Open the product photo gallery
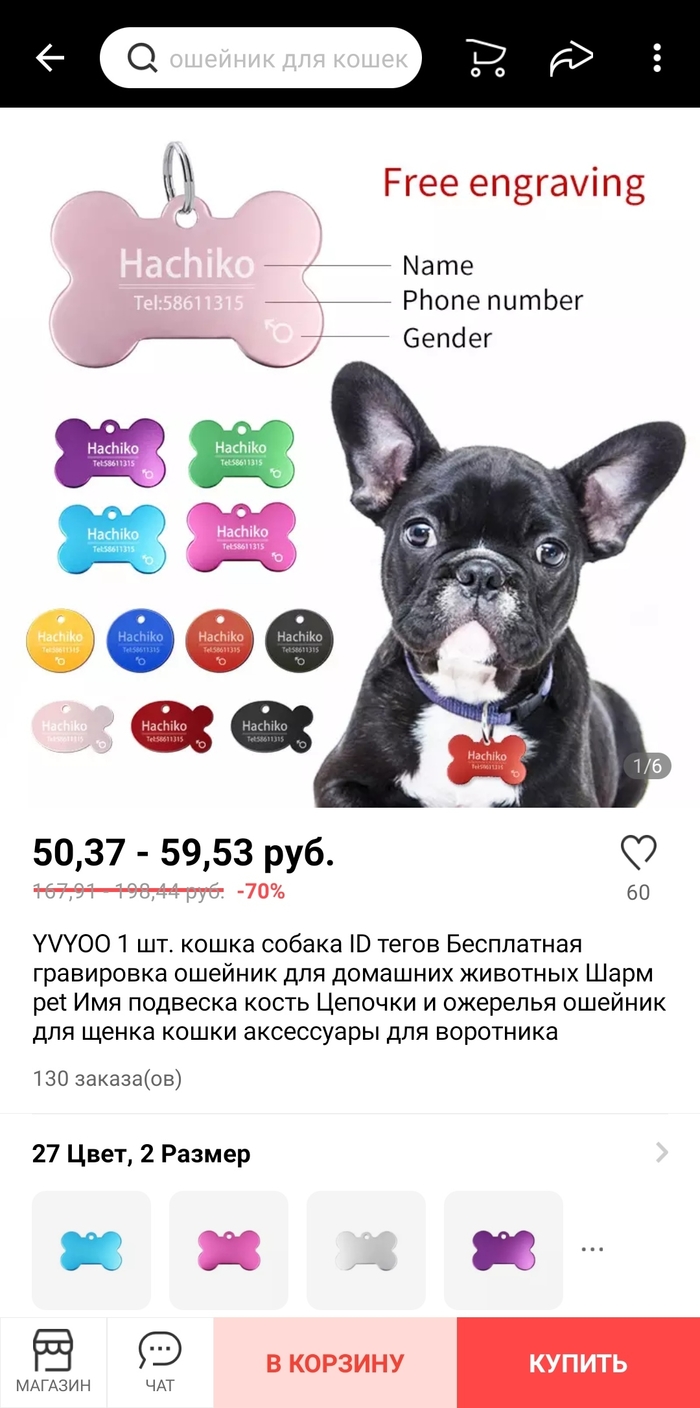 pos(350,458)
